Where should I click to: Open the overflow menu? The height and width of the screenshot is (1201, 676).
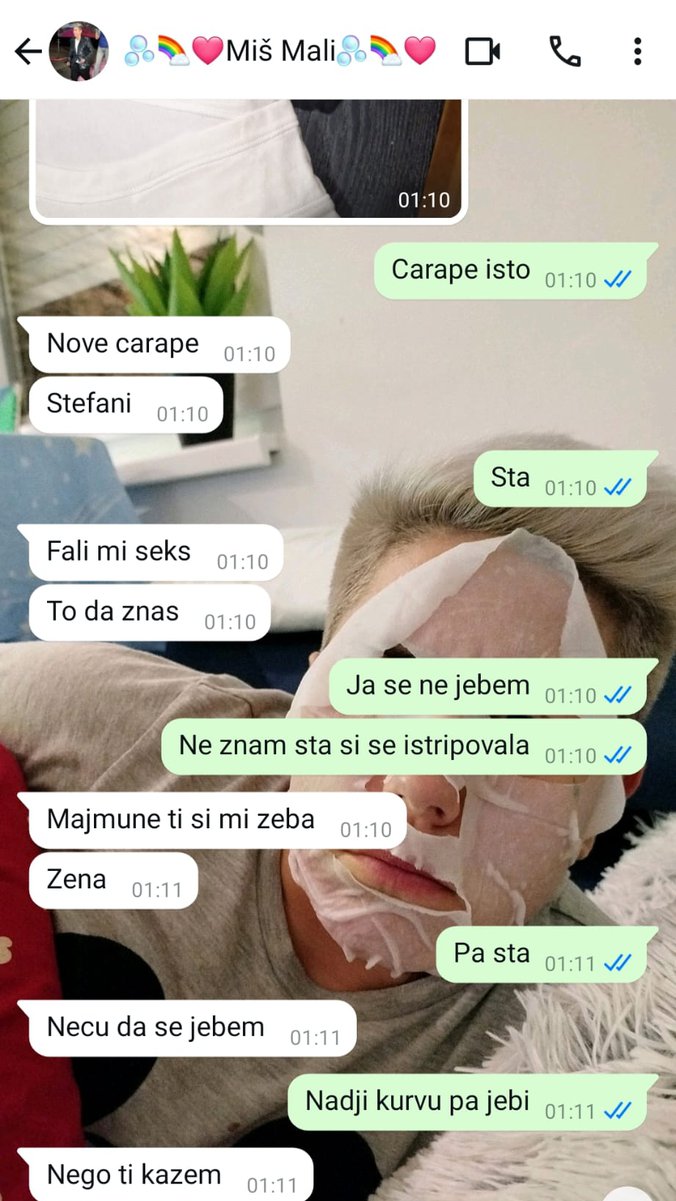click(x=637, y=51)
